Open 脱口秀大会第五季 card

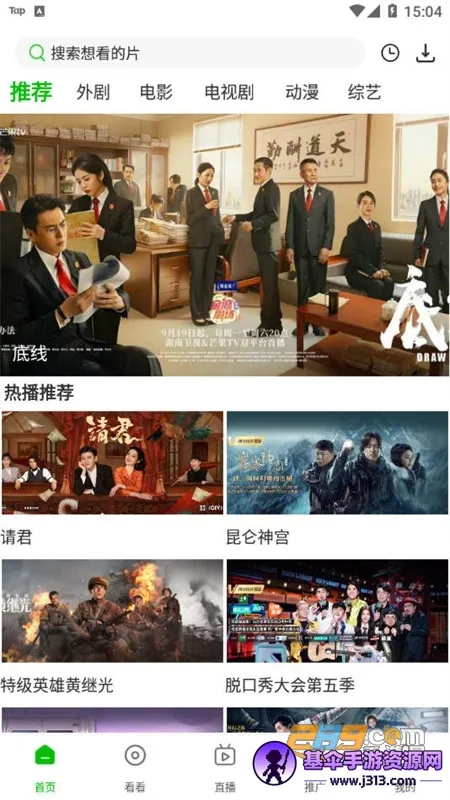(337, 627)
